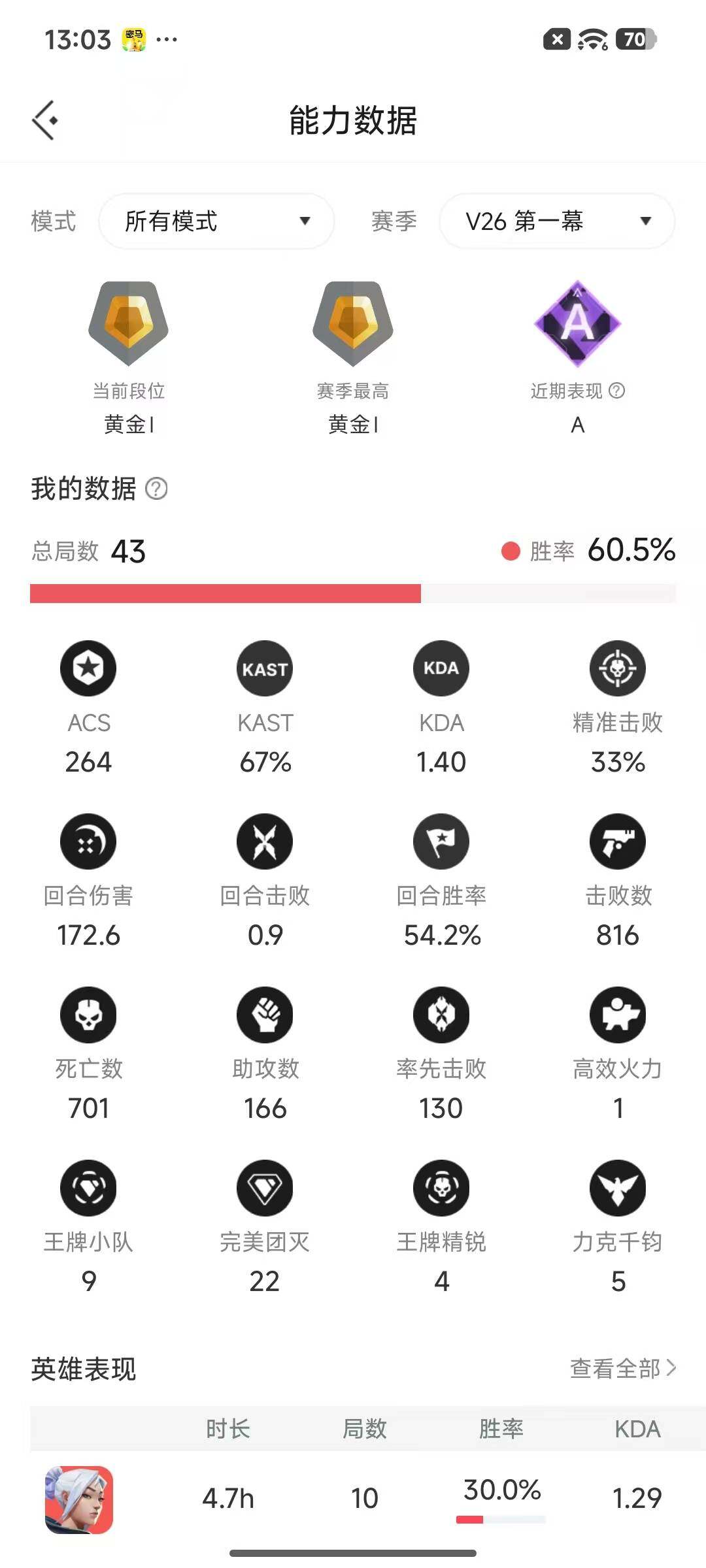This screenshot has width=706, height=1568.
Task: Click the 王牌小队 diamond badge icon
Action: pos(88,1188)
